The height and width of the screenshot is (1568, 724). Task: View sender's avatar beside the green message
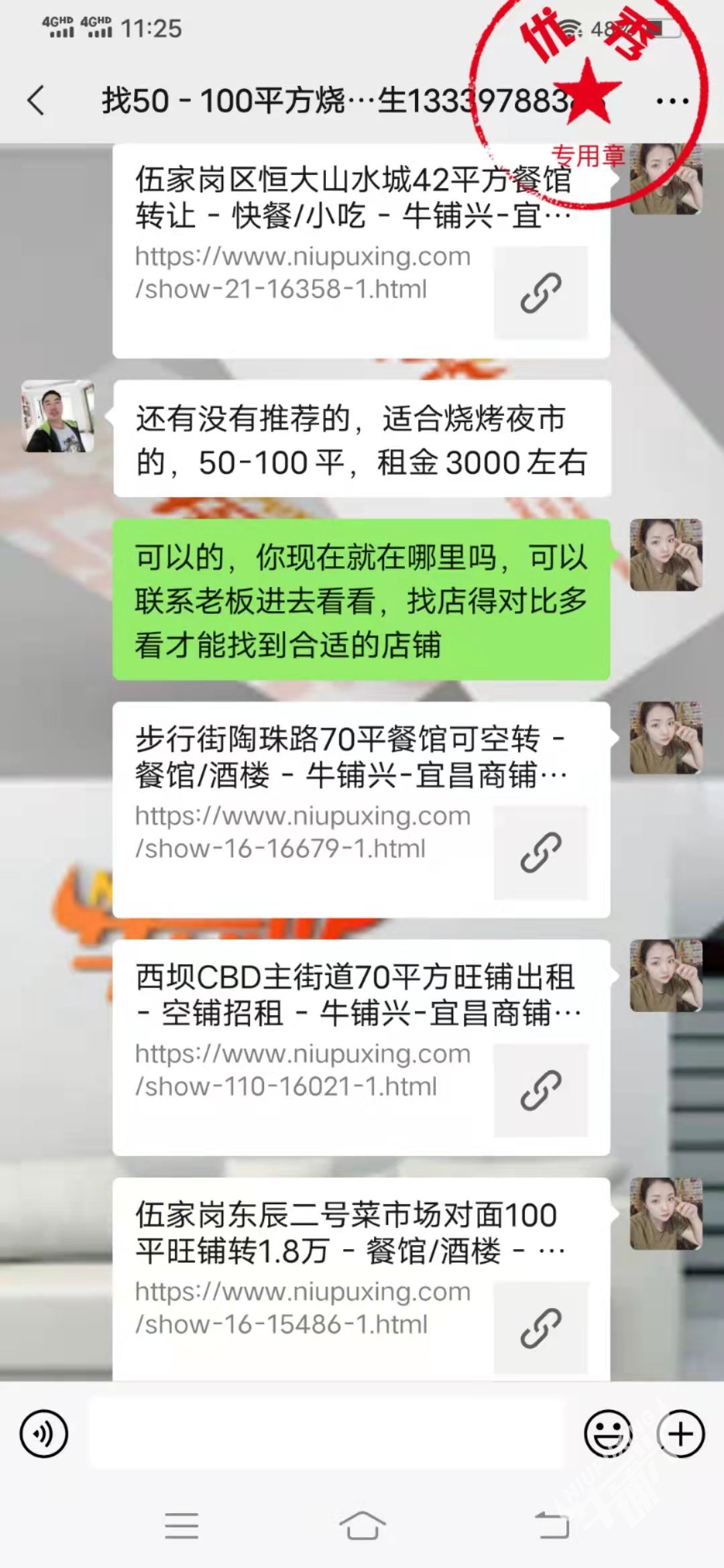(x=666, y=555)
